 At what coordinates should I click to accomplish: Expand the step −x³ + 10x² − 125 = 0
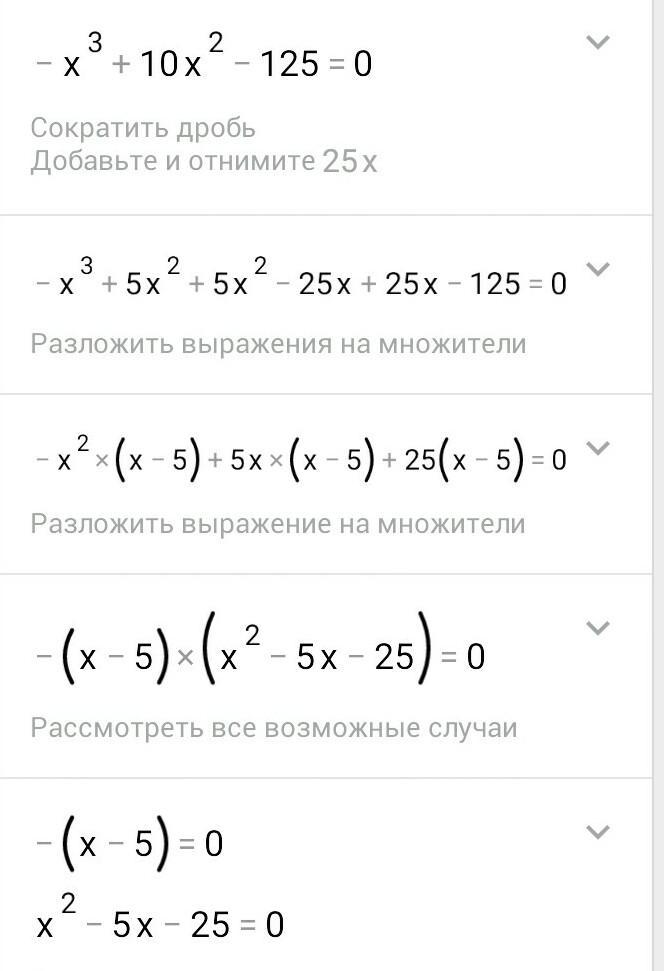(x=597, y=43)
